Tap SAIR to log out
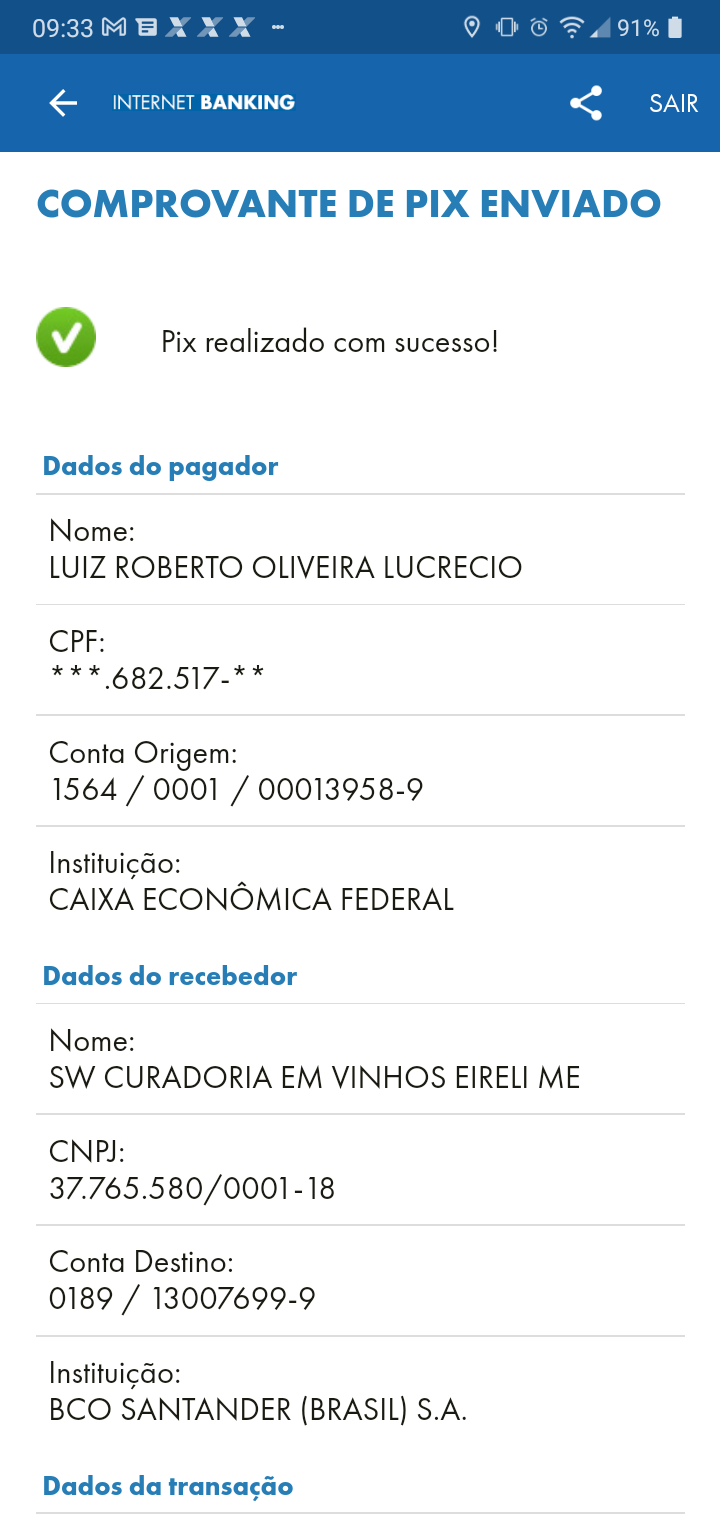The image size is (720, 1520). click(x=673, y=103)
